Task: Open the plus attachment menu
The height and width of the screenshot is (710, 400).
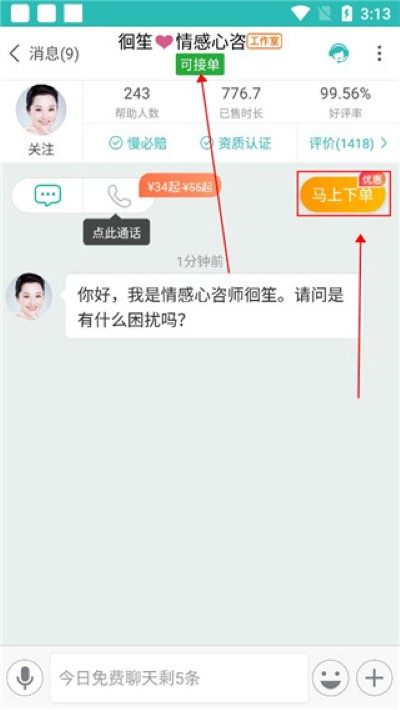Action: 374,678
